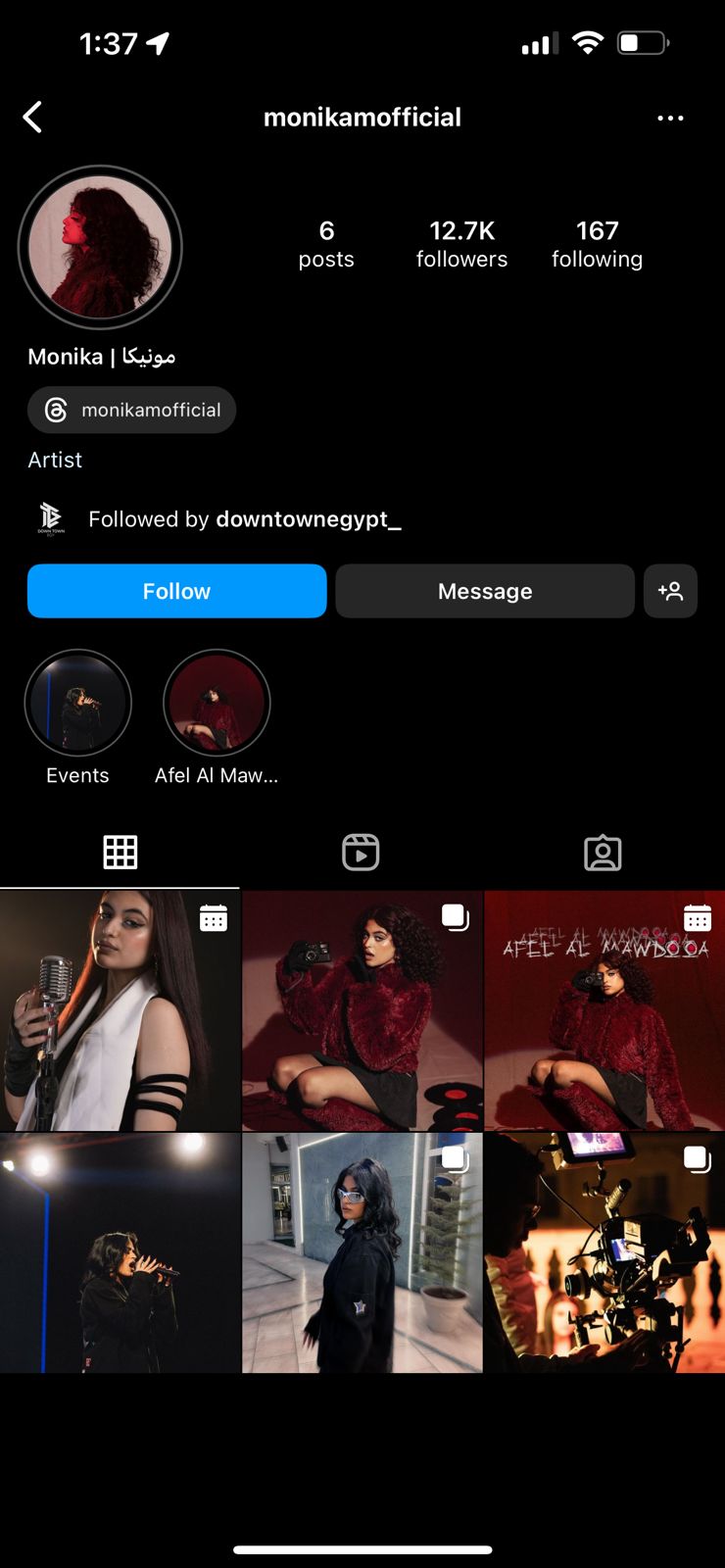Message this artist
The height and width of the screenshot is (1568, 725).
point(485,591)
